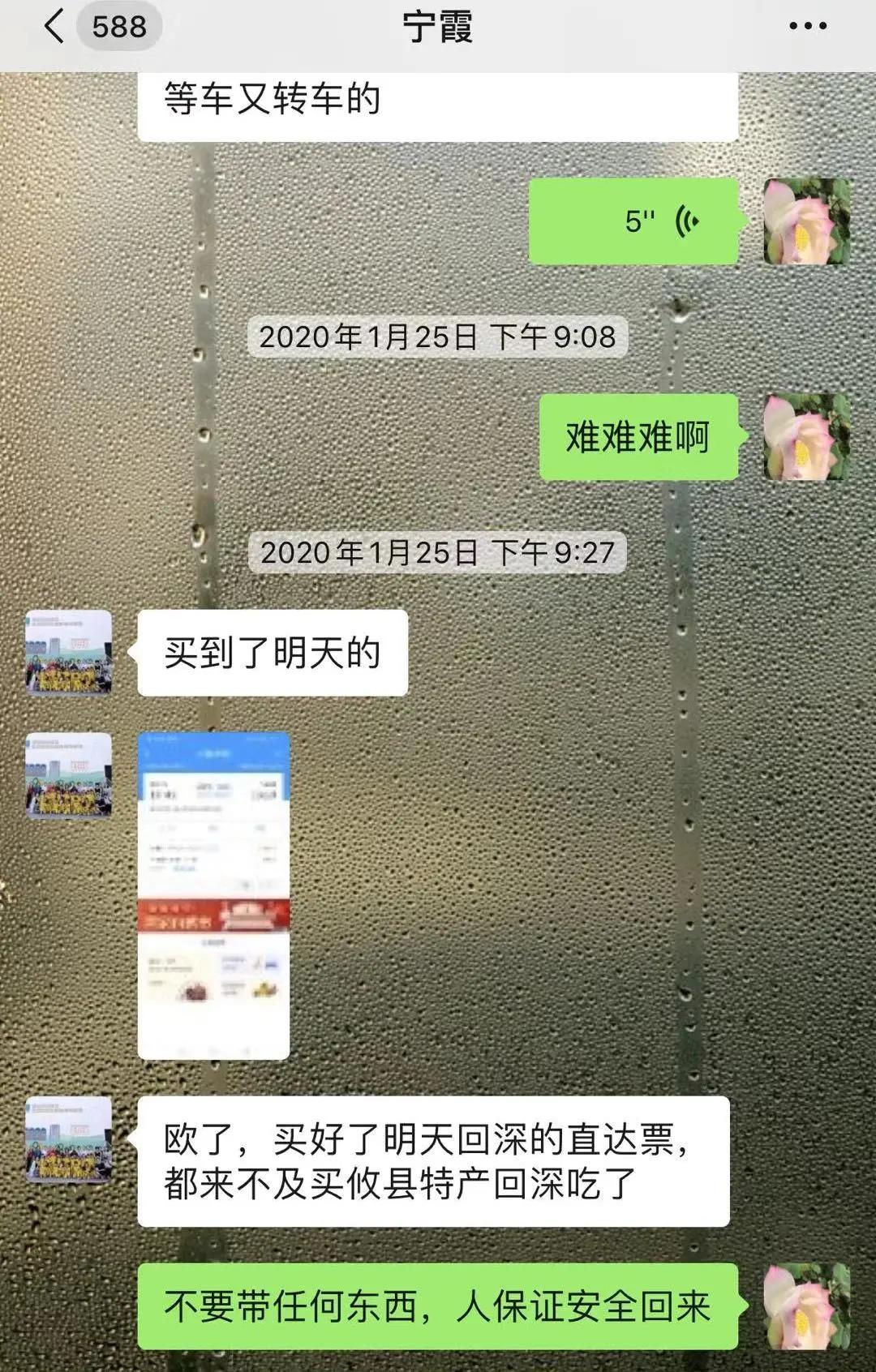Image resolution: width=876 pixels, height=1372 pixels.
Task: Open the chat info overflow menu
Action: pyautogui.click(x=807, y=27)
